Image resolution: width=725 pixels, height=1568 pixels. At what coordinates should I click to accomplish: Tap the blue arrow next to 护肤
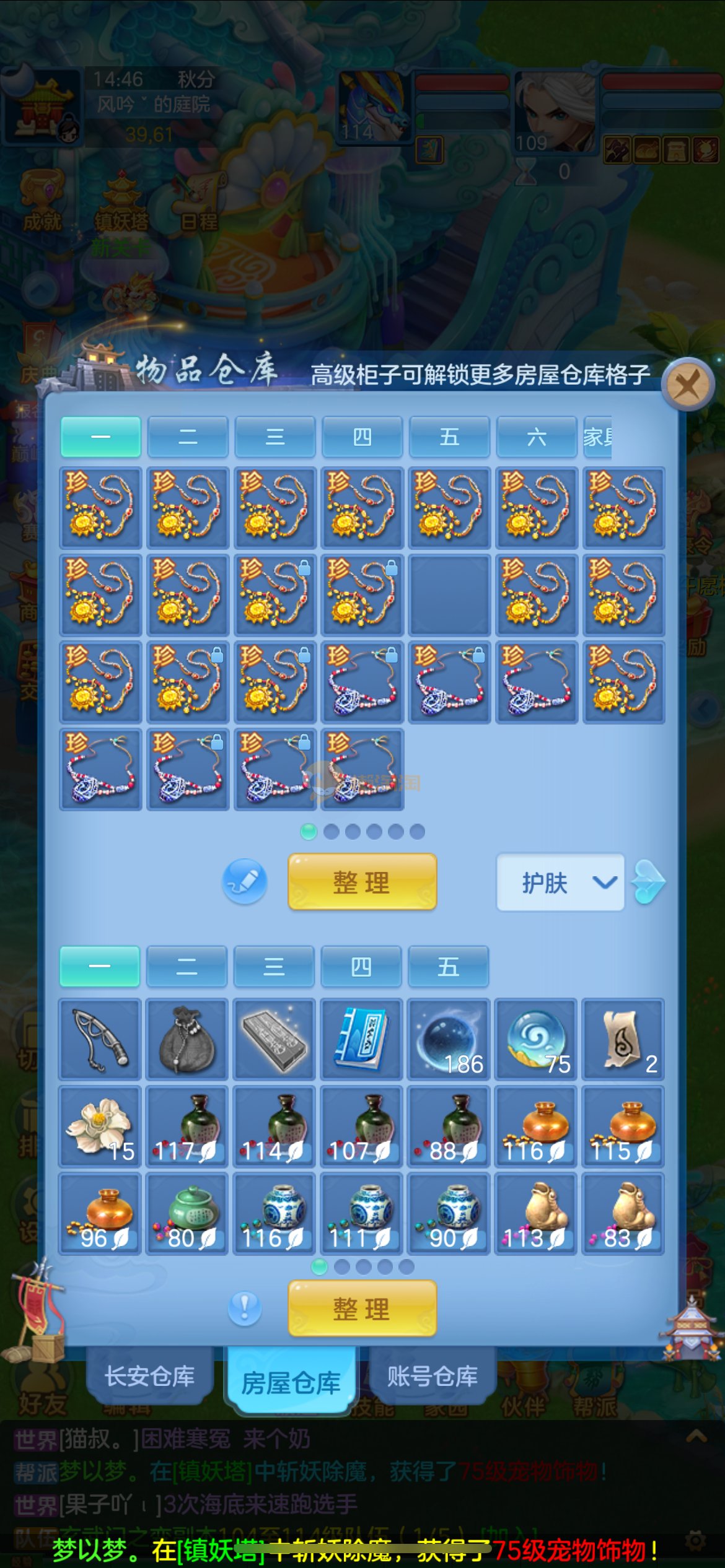click(648, 882)
